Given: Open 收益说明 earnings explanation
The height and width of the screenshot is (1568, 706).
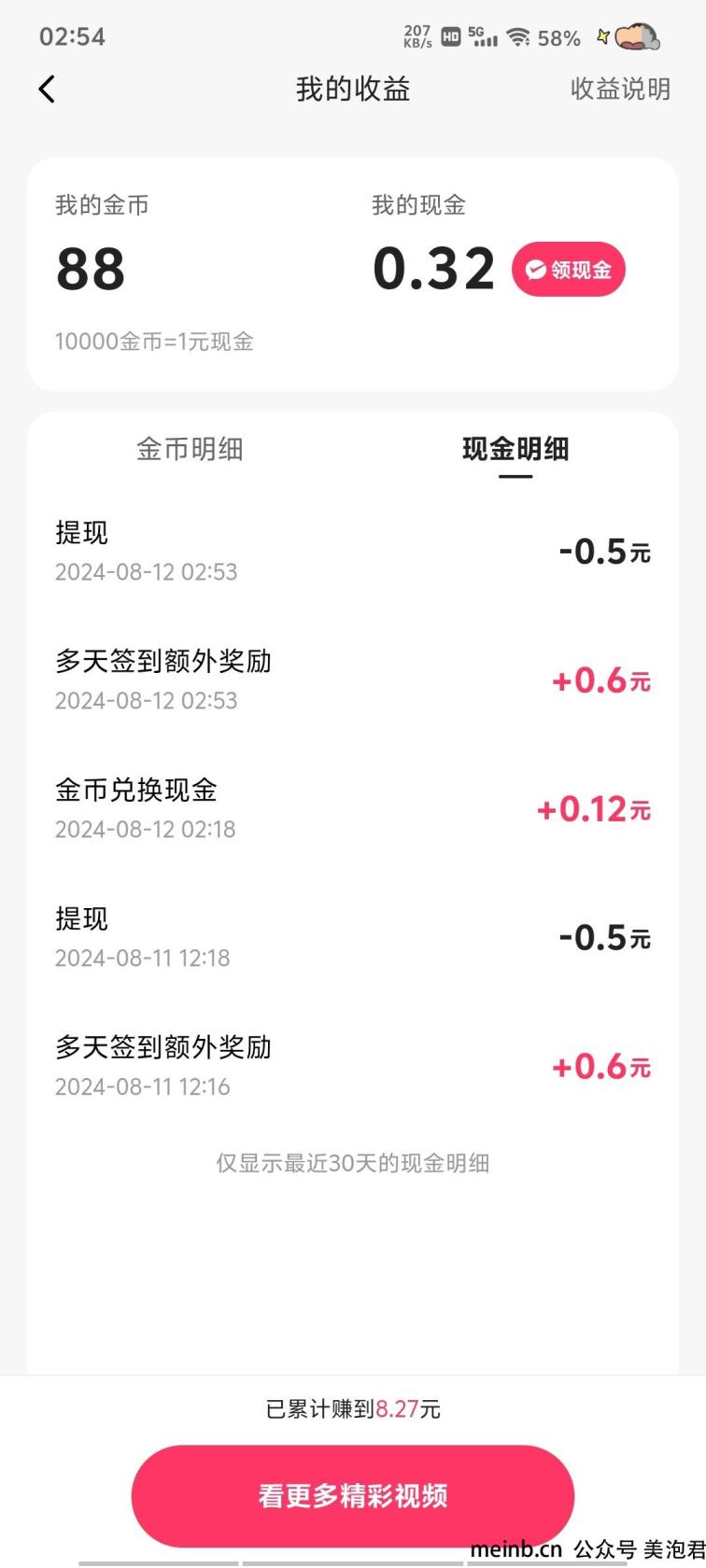Looking at the screenshot, I should tap(620, 90).
